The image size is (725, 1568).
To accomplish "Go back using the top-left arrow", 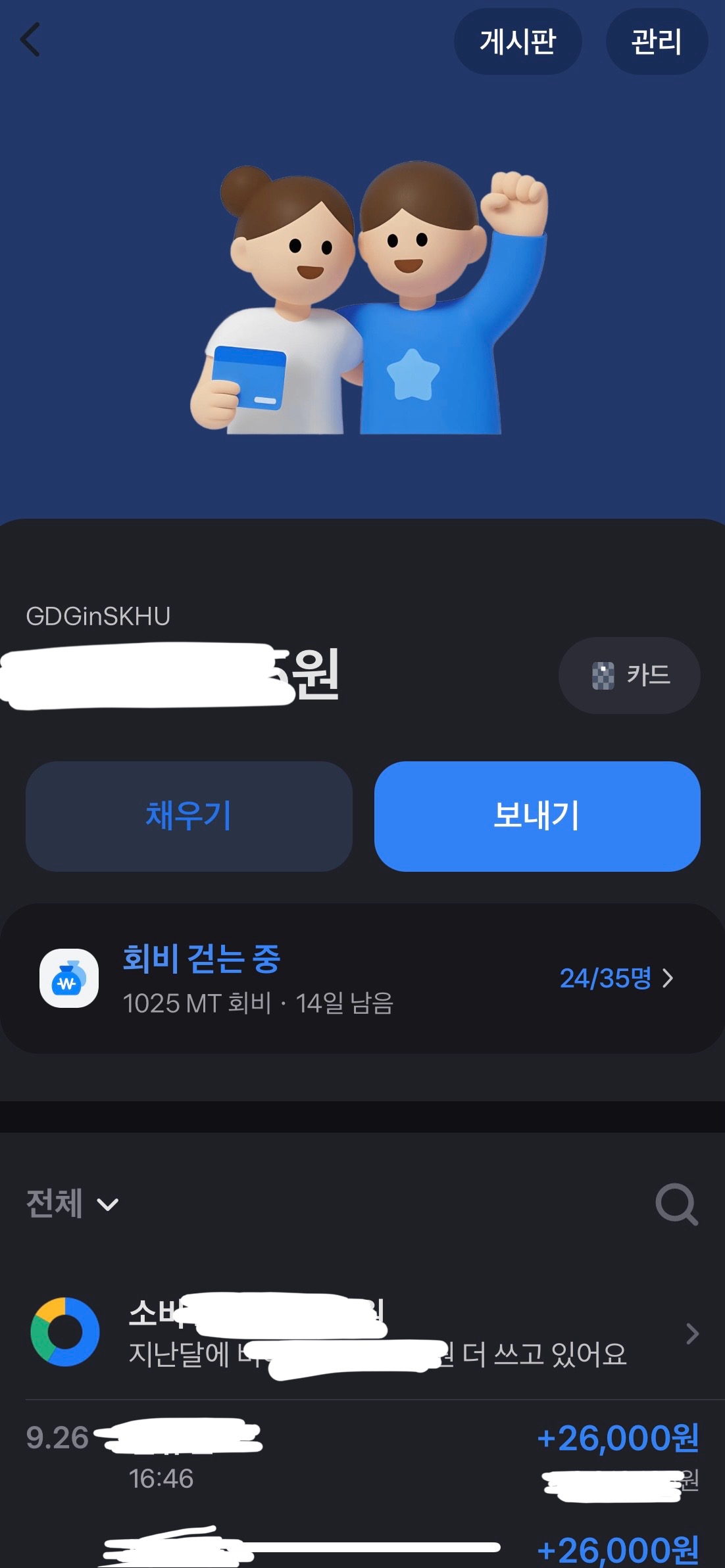I will 30,40.
